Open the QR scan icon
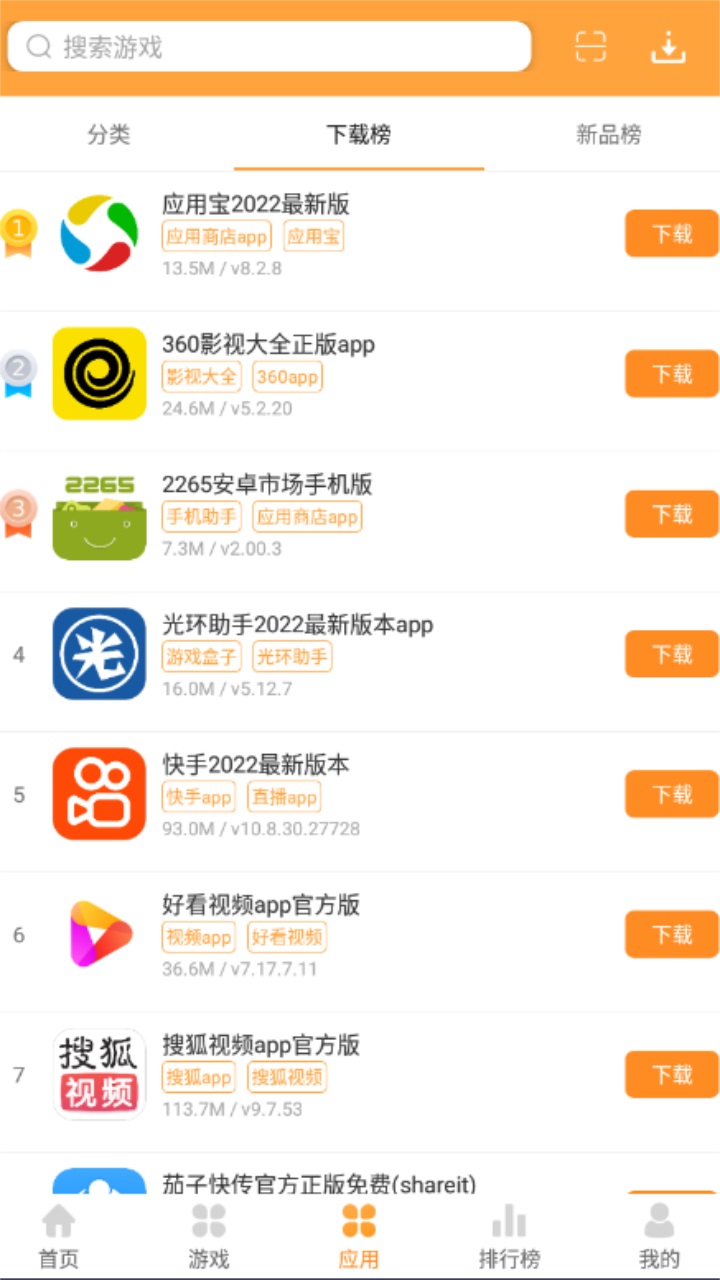 point(591,47)
